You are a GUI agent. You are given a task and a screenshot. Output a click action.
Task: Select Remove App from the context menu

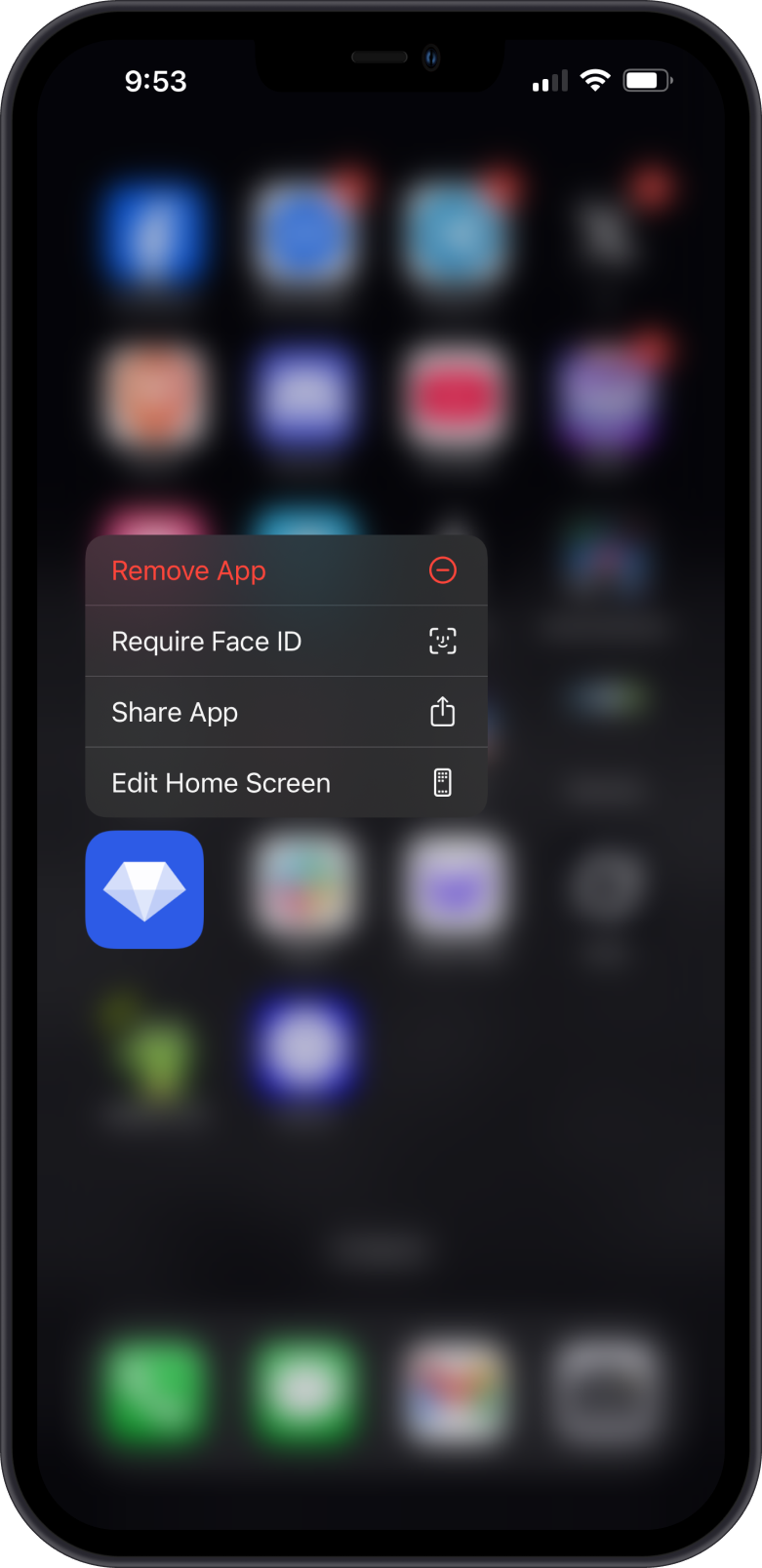pos(285,570)
